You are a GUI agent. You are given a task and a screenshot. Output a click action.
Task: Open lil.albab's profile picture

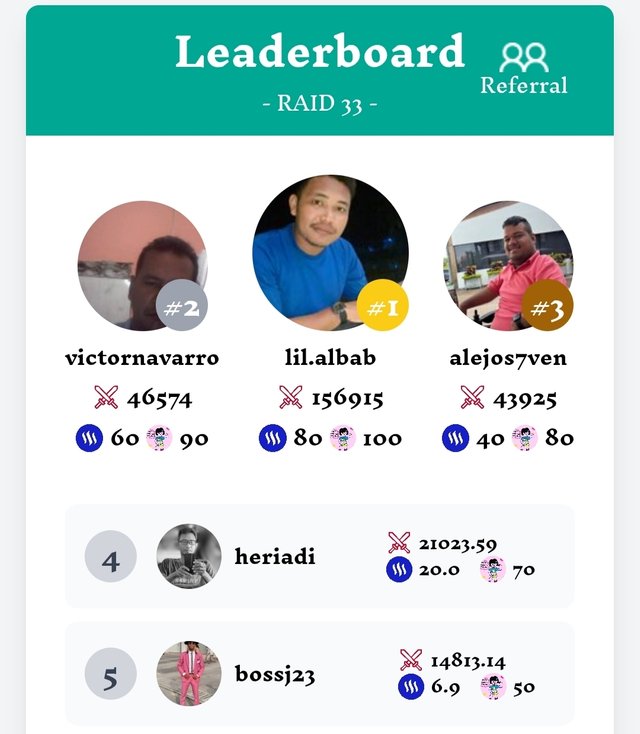330,252
